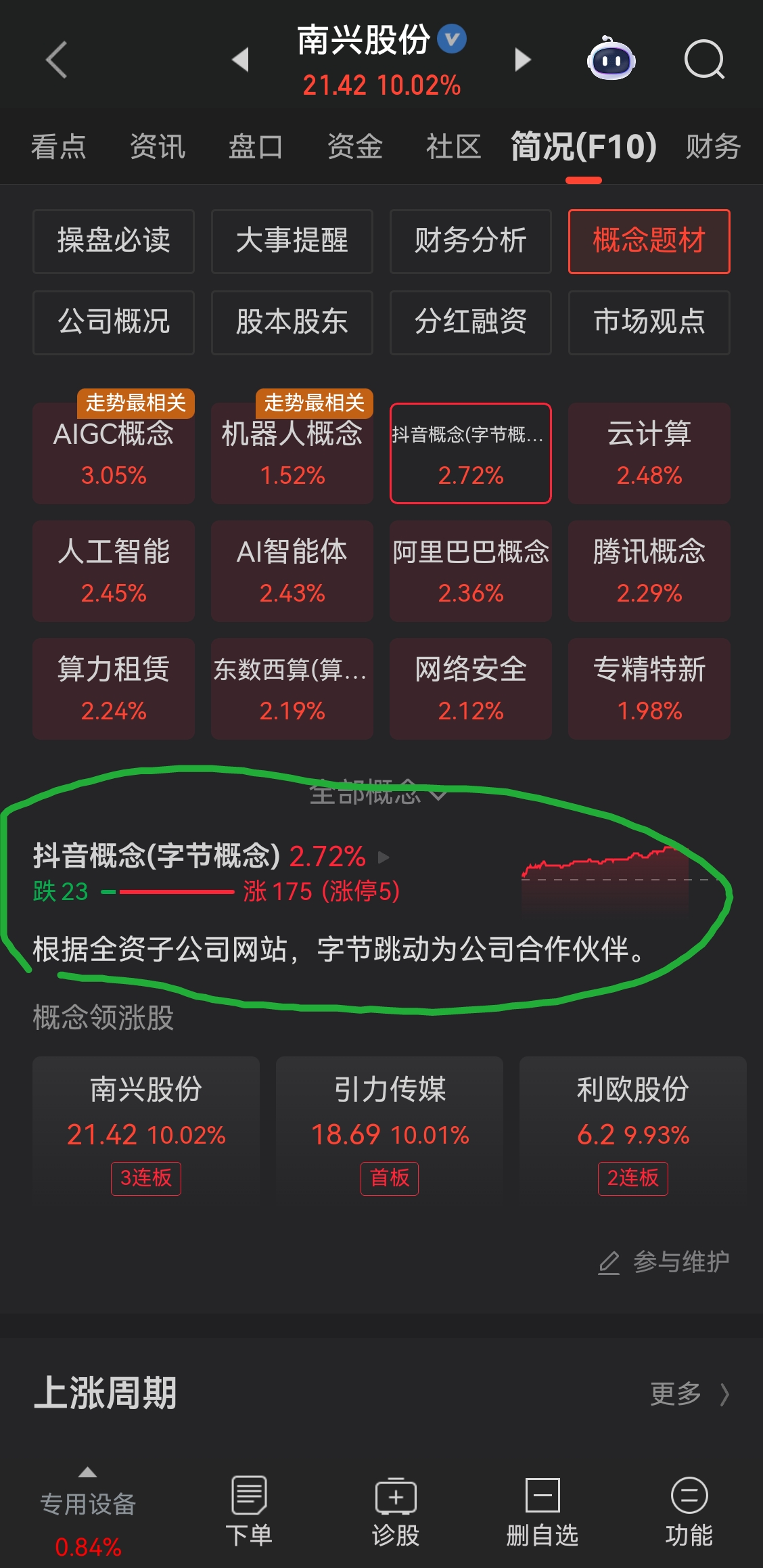Open the 盘口 tab
The height and width of the screenshot is (1568, 763).
[x=256, y=147]
